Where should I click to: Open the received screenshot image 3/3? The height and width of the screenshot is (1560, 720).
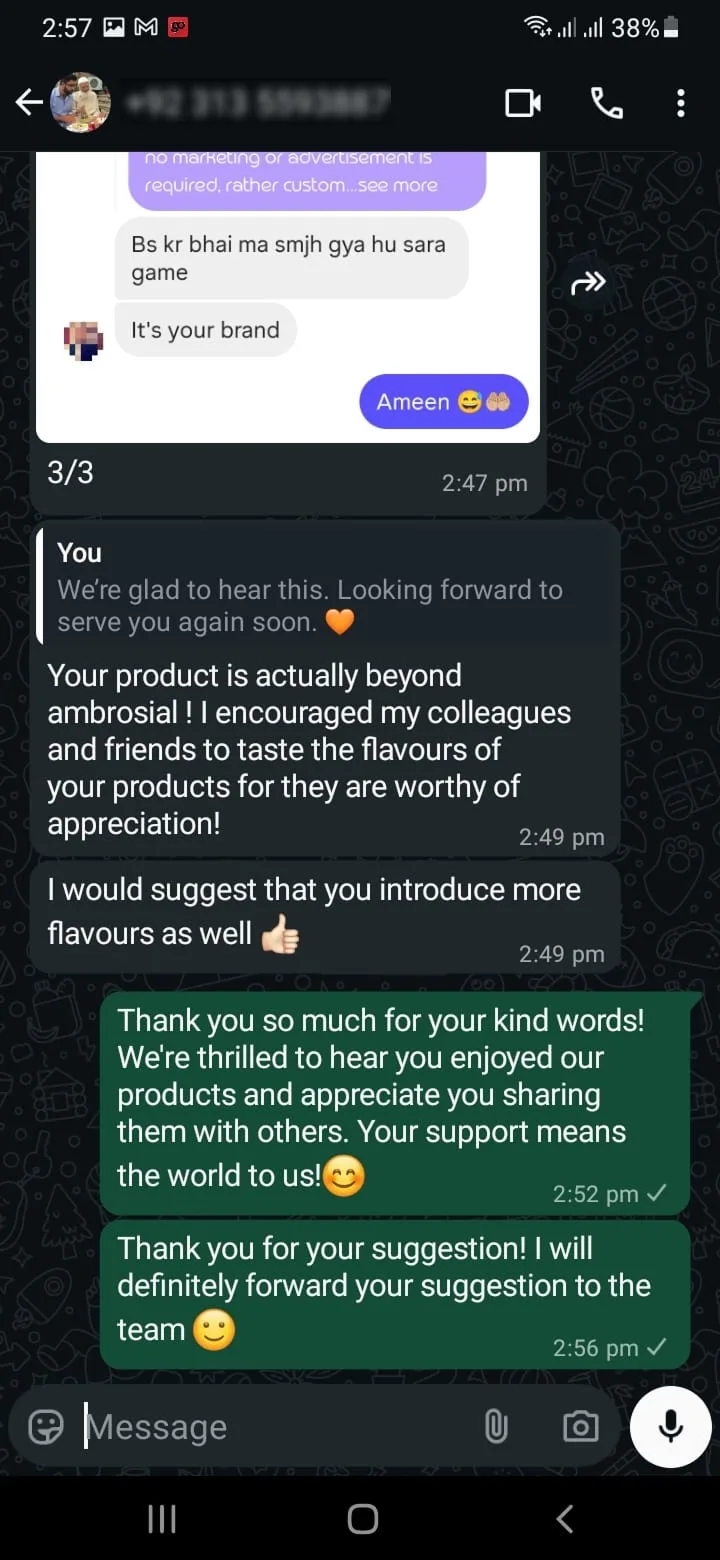click(x=288, y=298)
